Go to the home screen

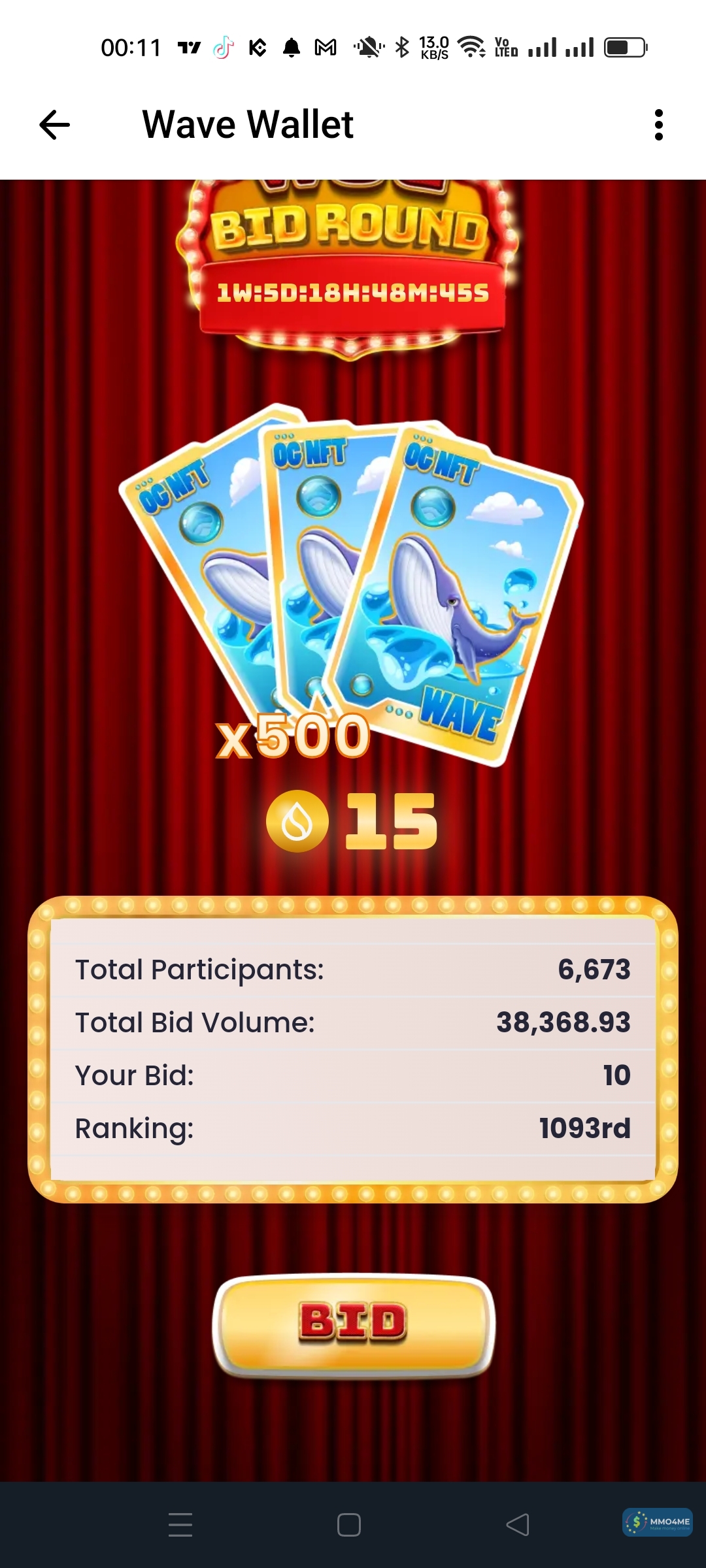coord(349,1525)
